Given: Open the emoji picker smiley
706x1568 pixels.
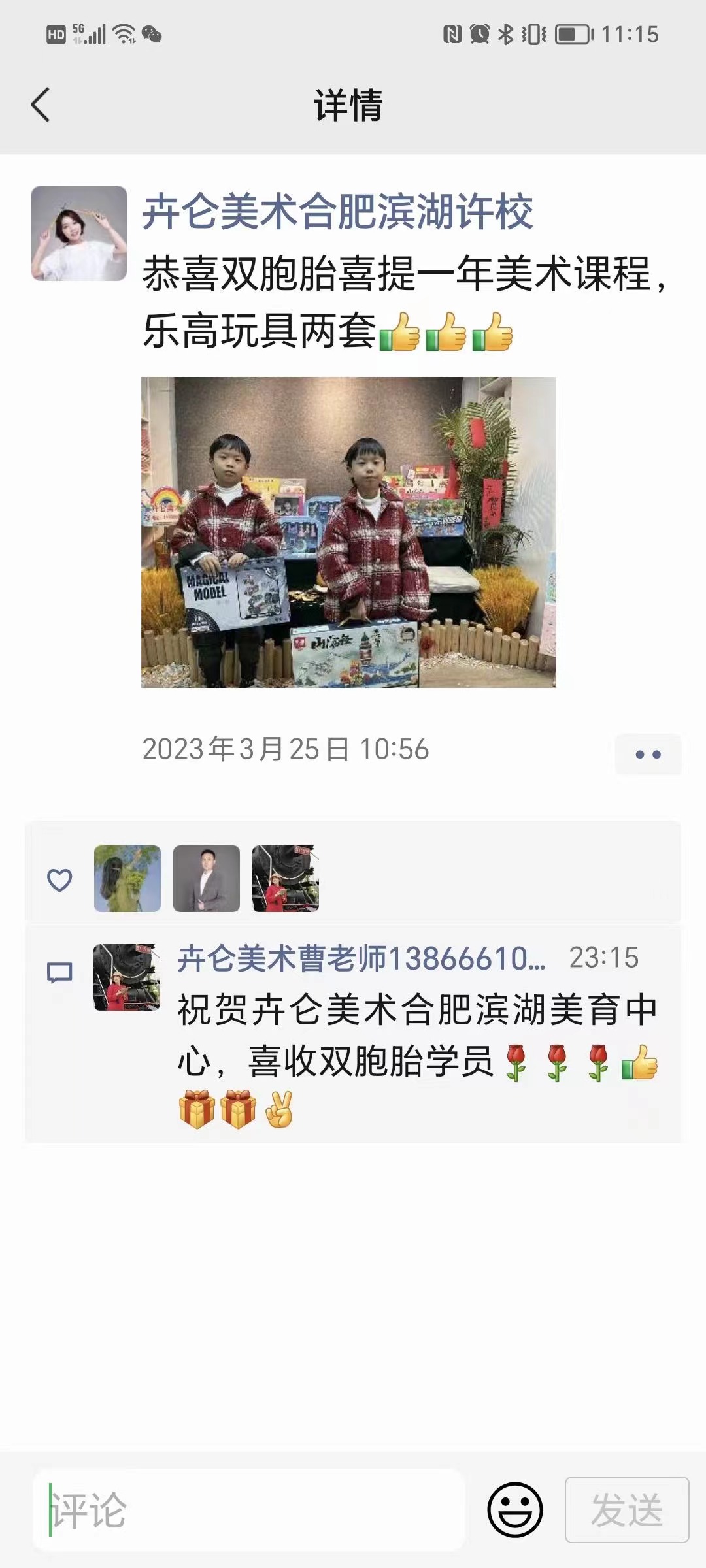Looking at the screenshot, I should point(515,1511).
